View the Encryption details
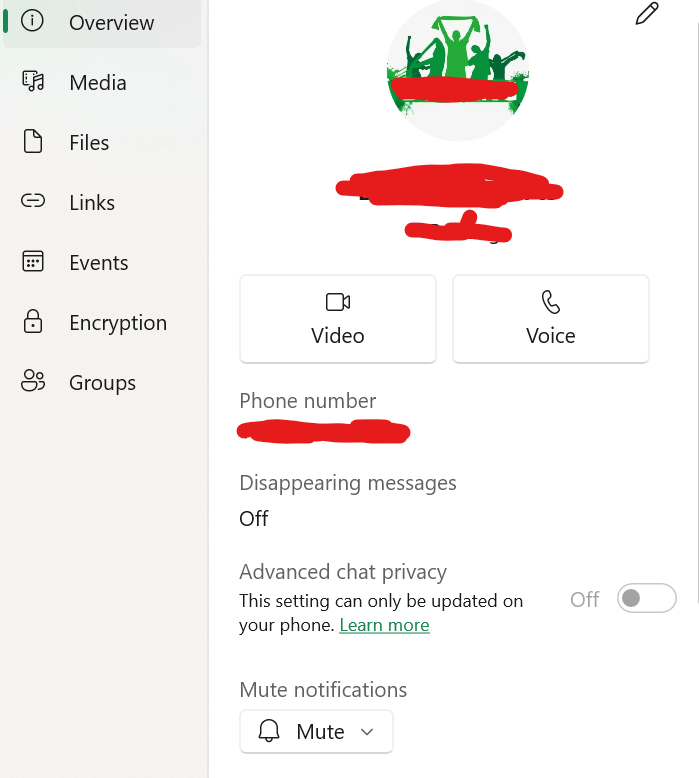 pos(117,323)
